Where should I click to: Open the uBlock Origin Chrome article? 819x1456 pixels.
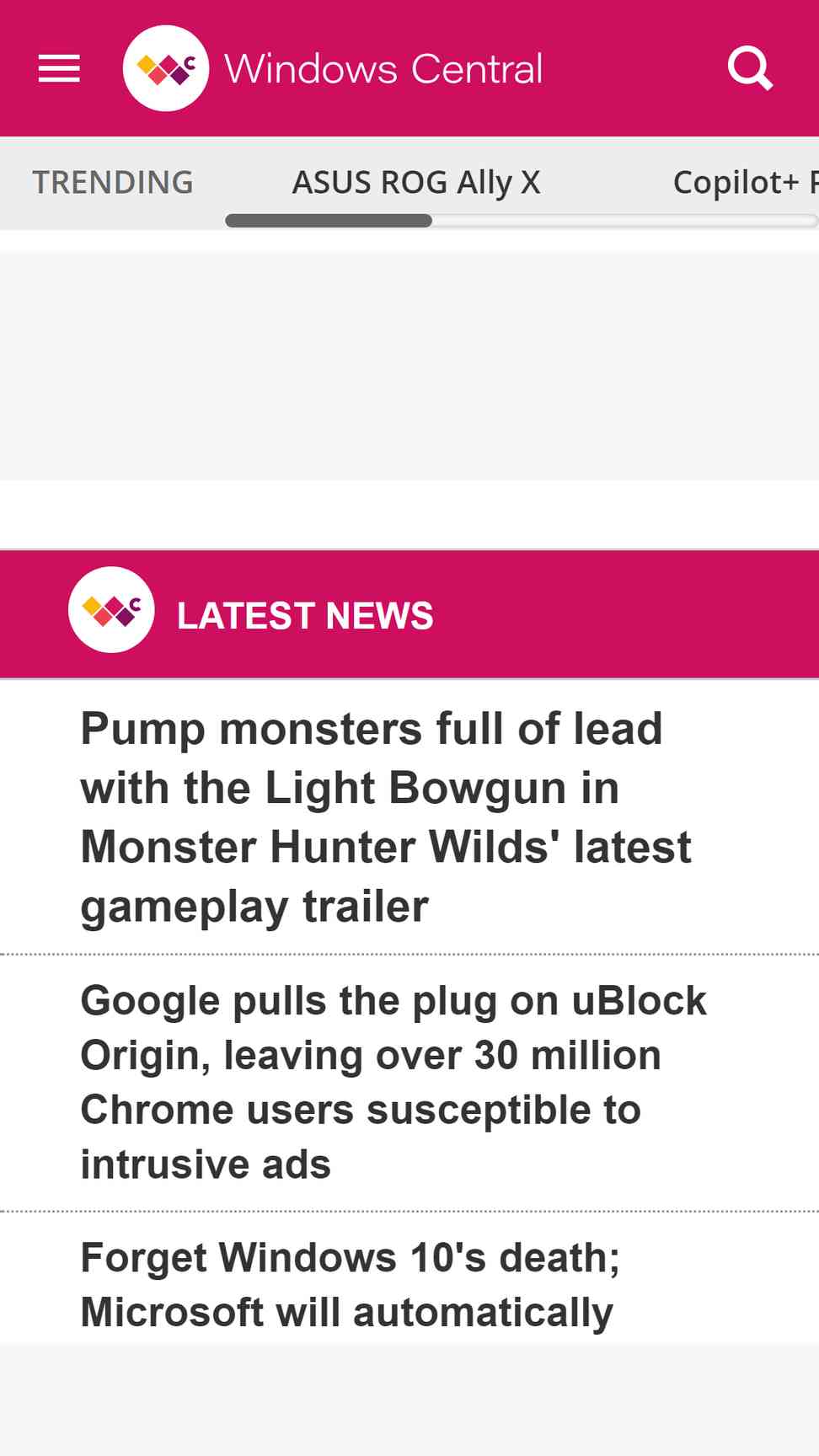pyautogui.click(x=393, y=1082)
